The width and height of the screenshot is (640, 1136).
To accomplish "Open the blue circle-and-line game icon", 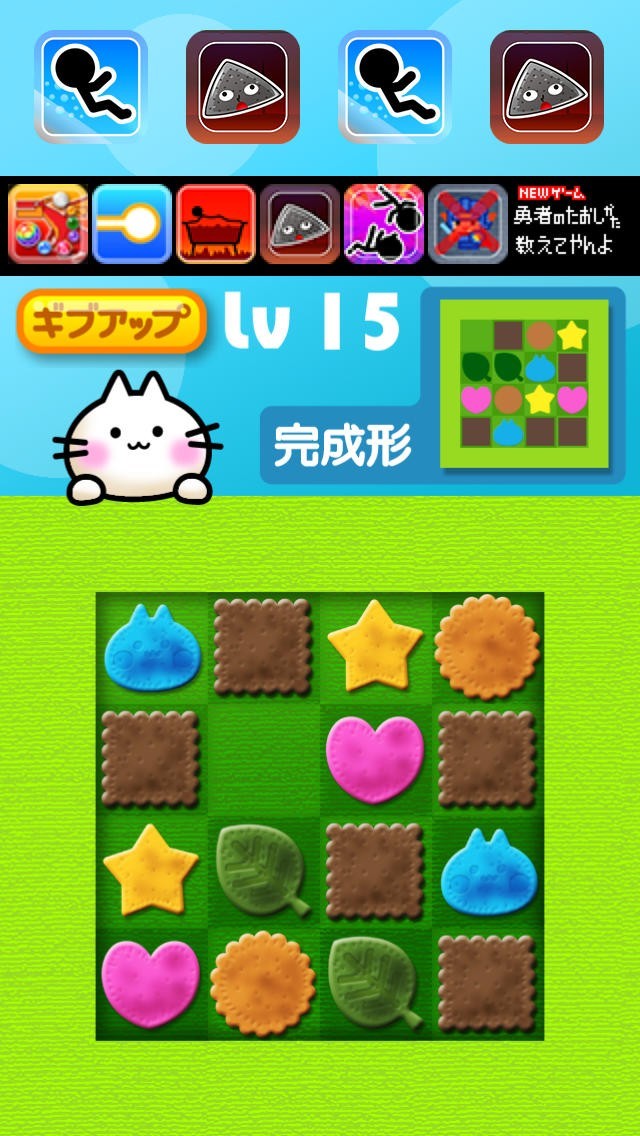I will (132, 224).
